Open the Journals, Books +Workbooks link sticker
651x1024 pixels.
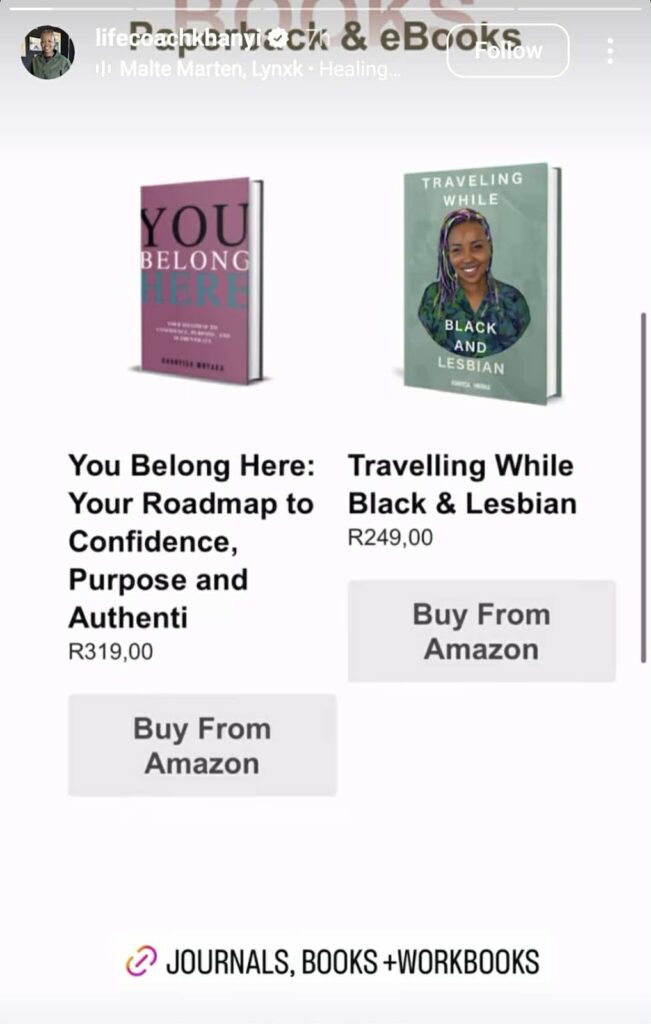coord(332,962)
